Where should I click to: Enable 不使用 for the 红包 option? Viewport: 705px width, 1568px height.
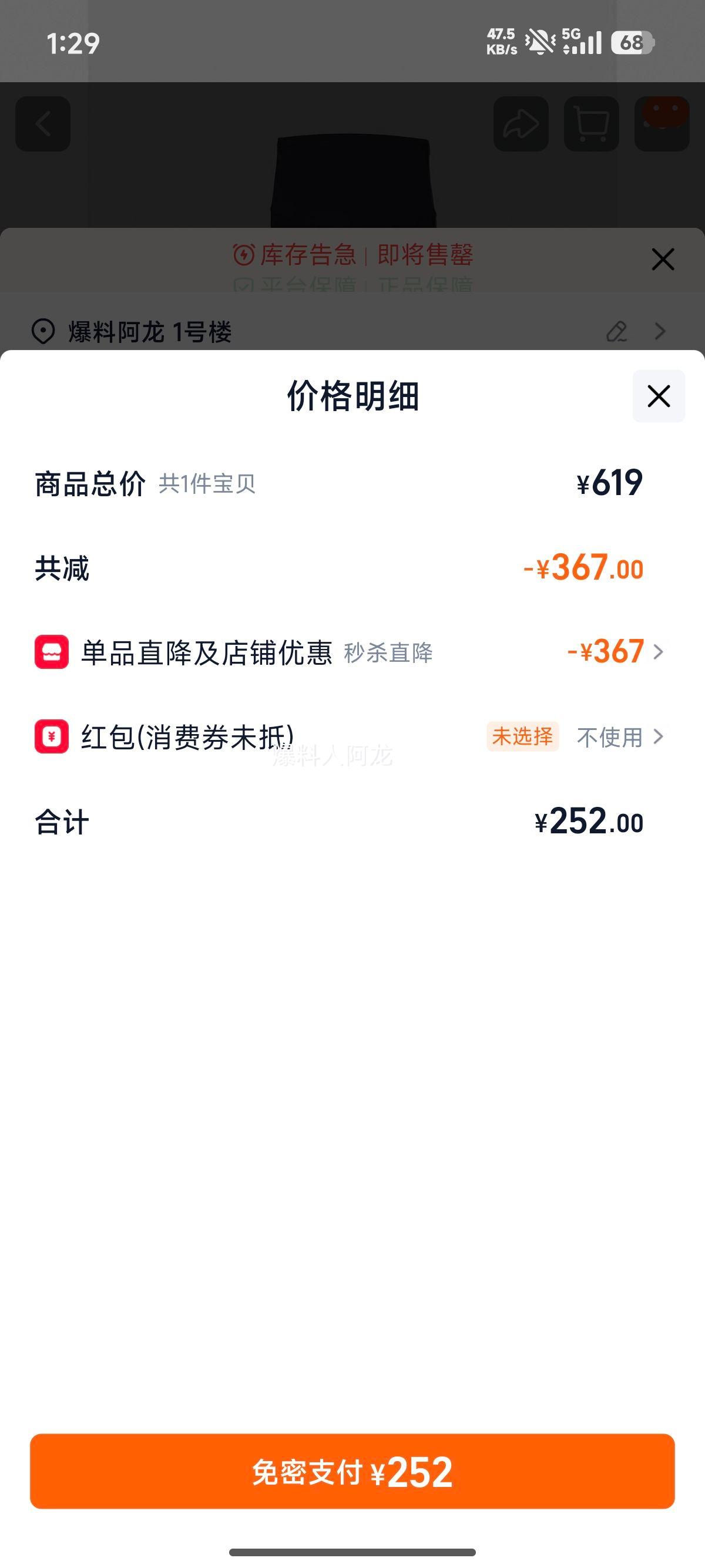pos(609,737)
